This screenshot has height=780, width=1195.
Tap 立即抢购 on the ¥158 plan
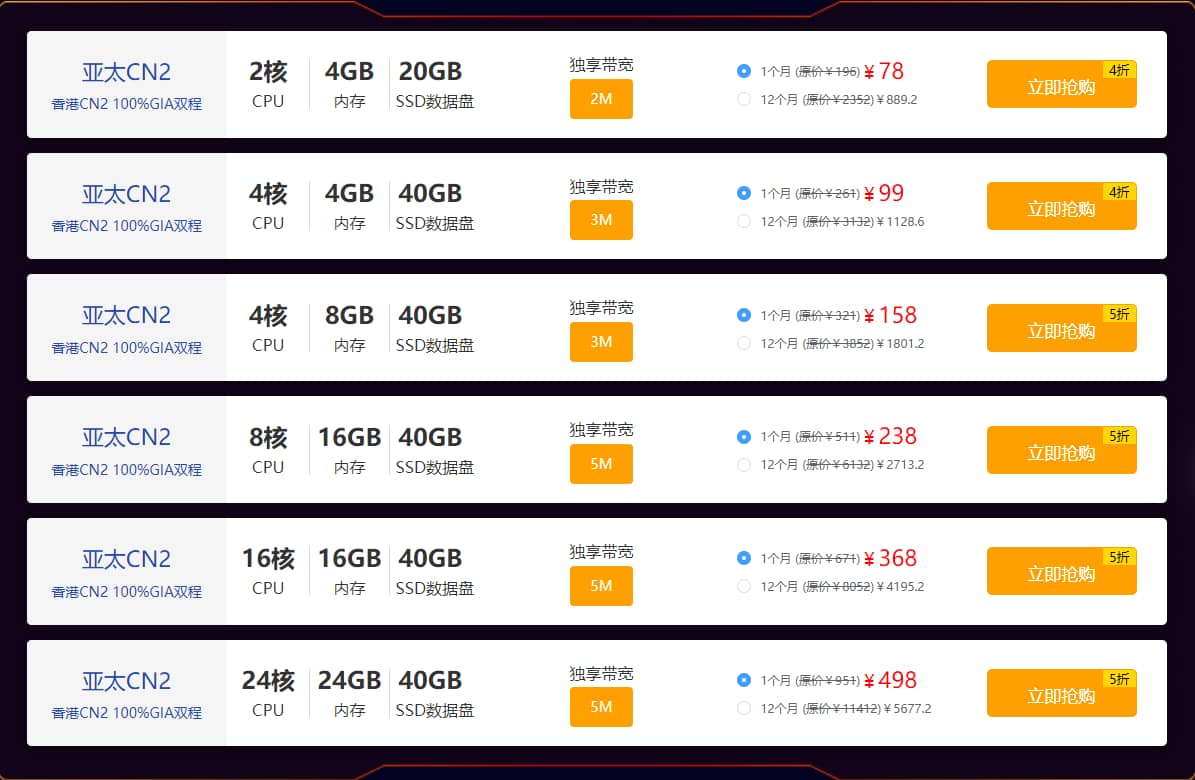point(1061,330)
